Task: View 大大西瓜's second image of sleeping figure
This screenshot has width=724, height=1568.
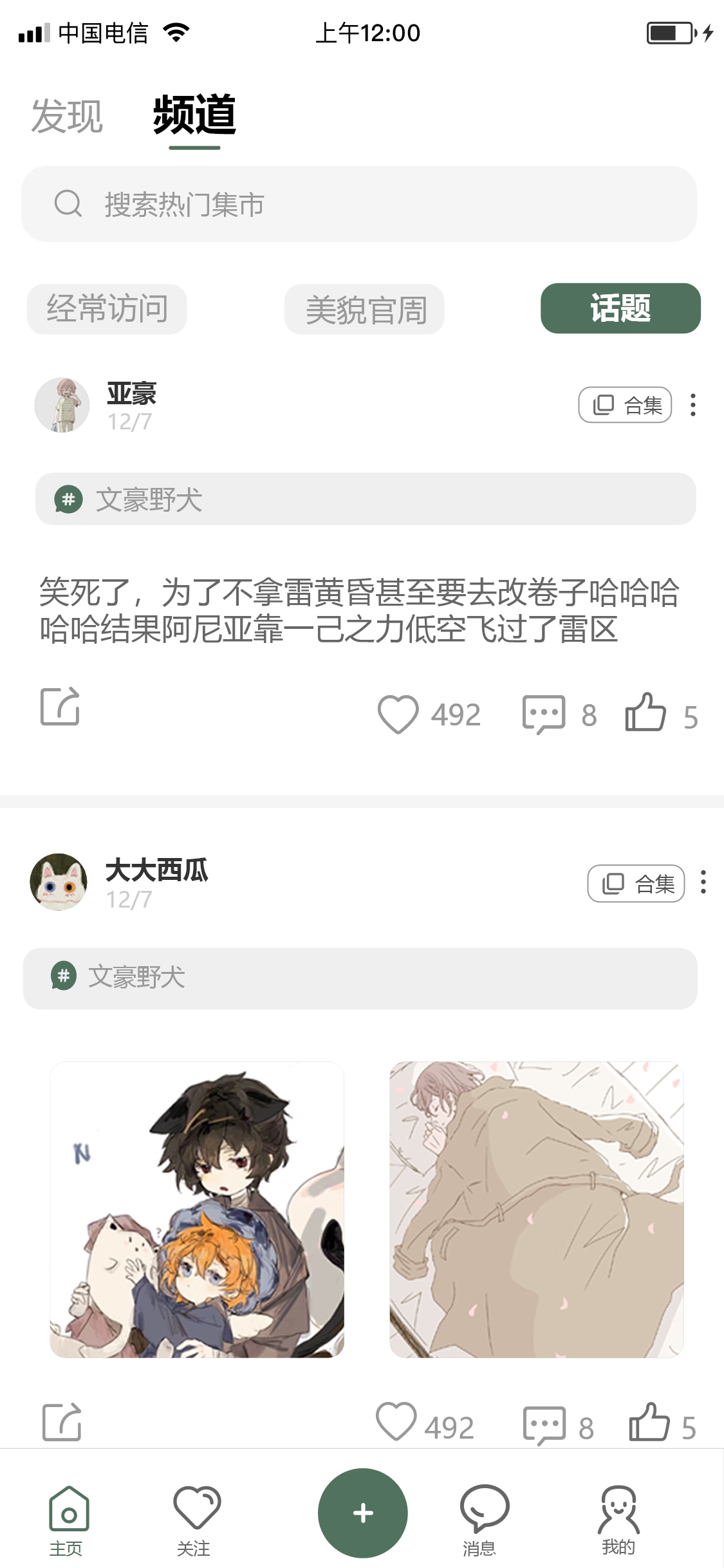Action: coord(537,1209)
